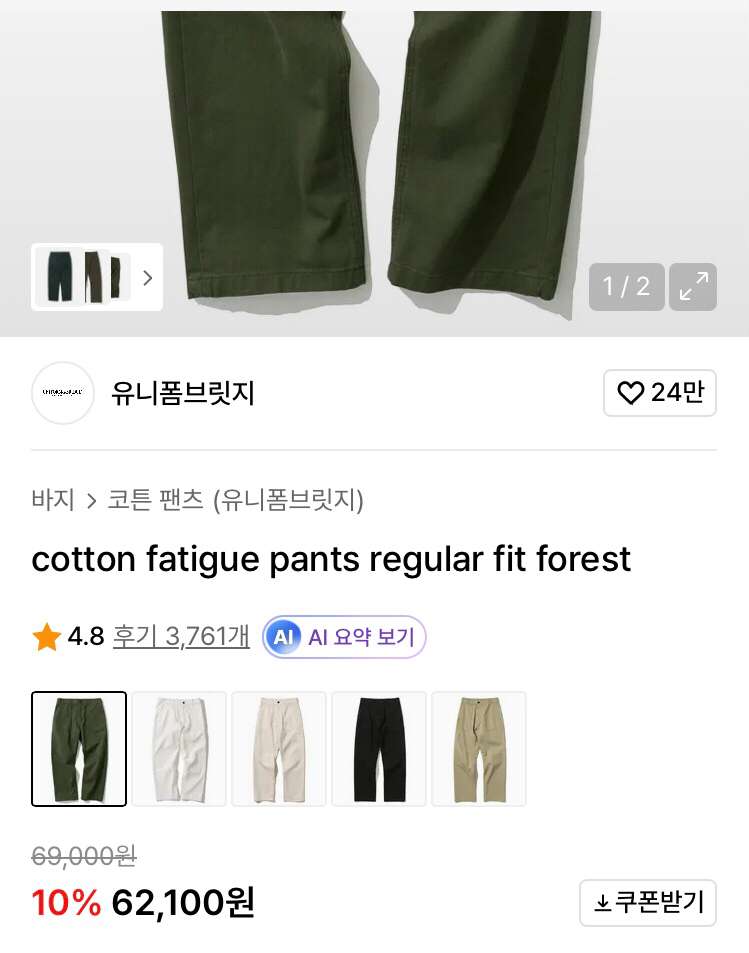The height and width of the screenshot is (953, 749).
Task: Tap the fullscreen expand icon on product image
Action: click(x=692, y=286)
